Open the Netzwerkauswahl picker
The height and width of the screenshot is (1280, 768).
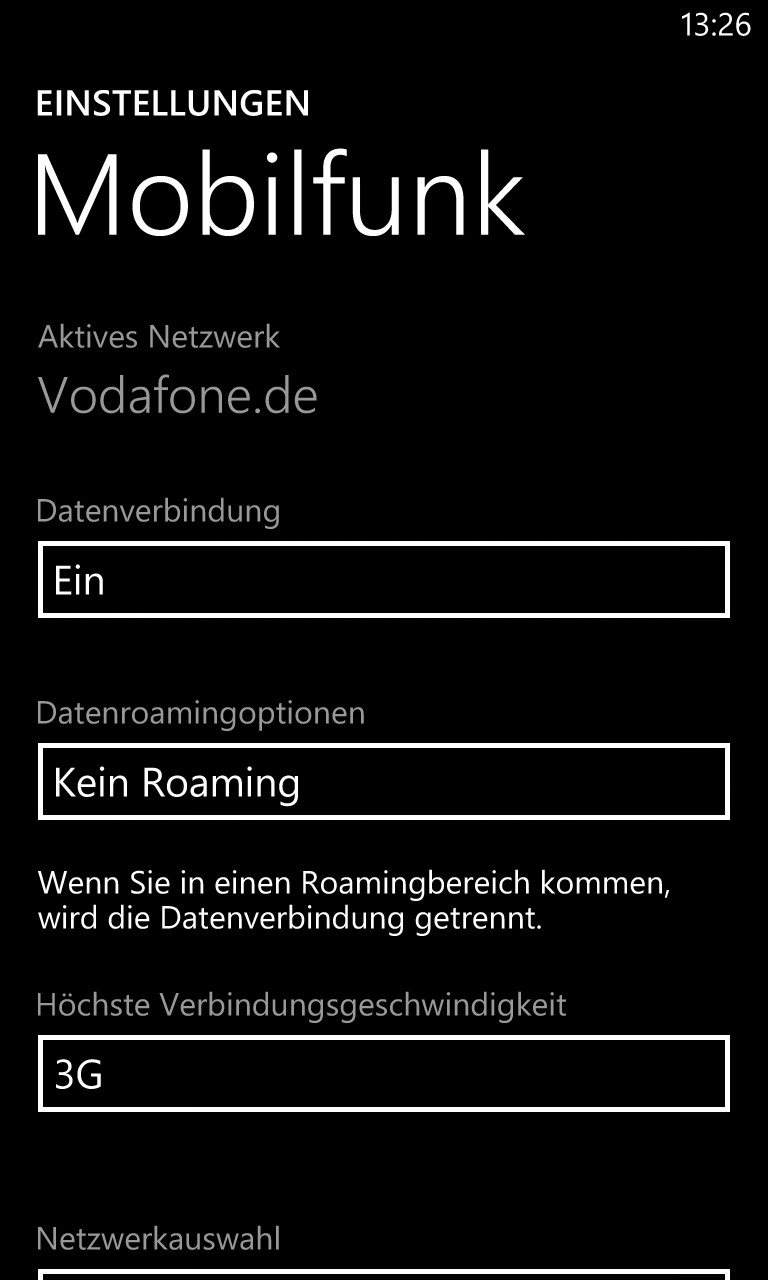coord(384,1275)
